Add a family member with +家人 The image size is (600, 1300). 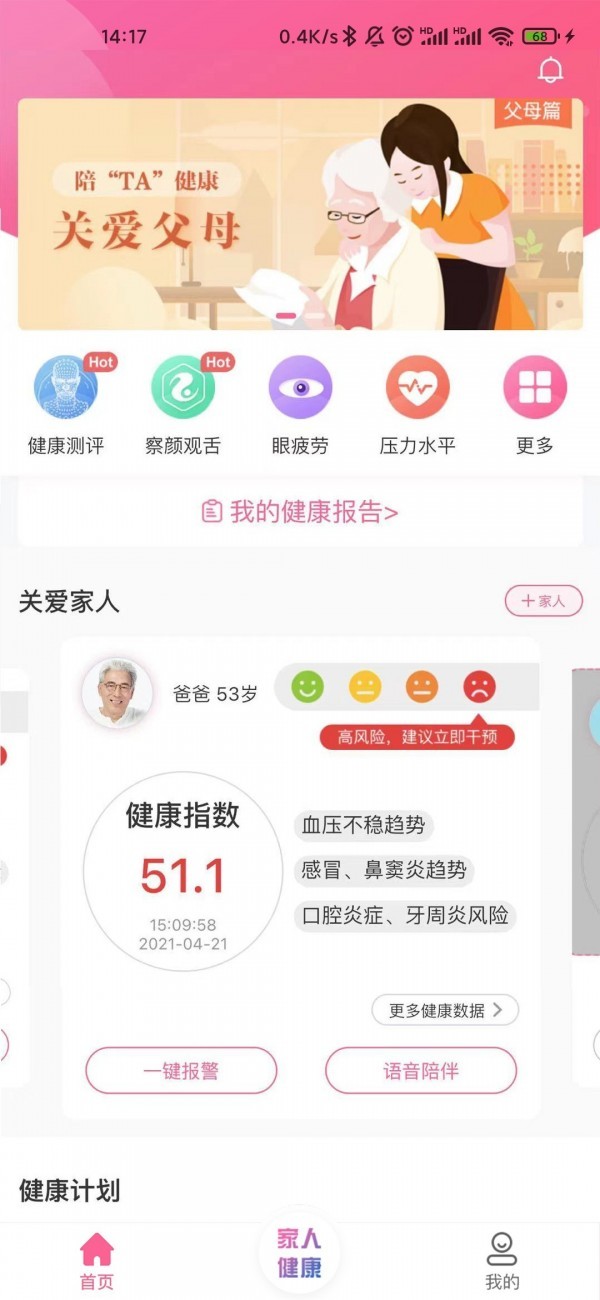543,601
